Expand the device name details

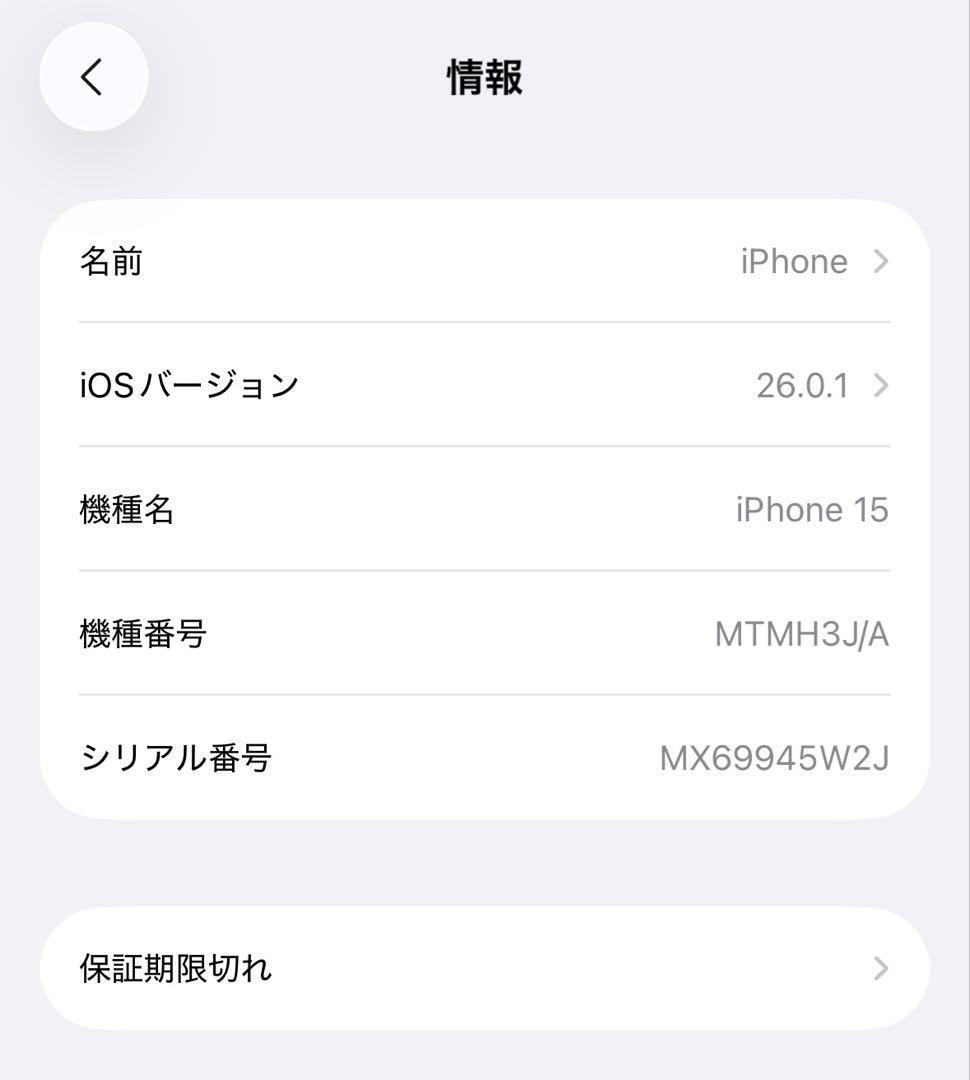point(485,263)
